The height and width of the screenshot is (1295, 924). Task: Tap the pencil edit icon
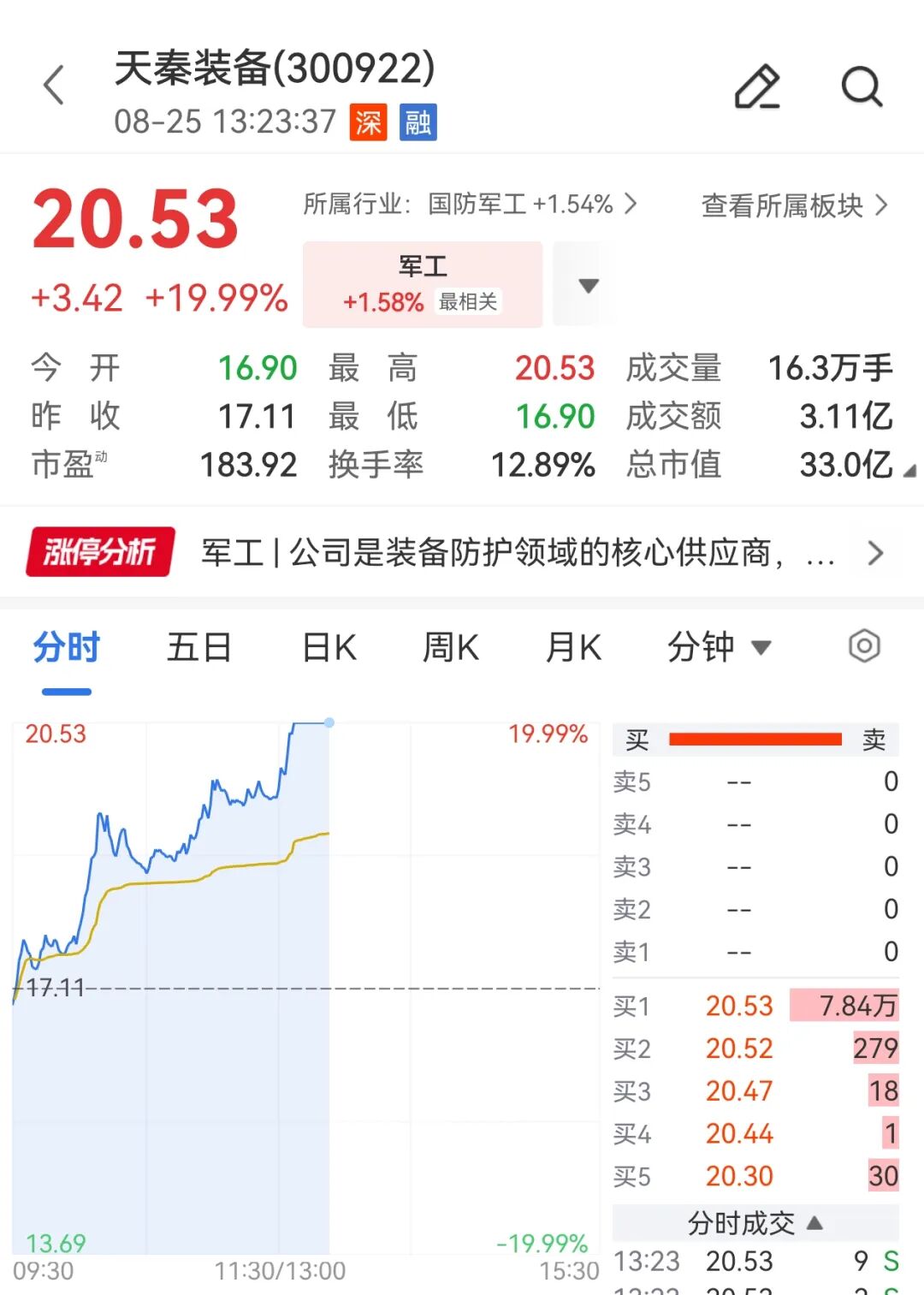[x=757, y=86]
